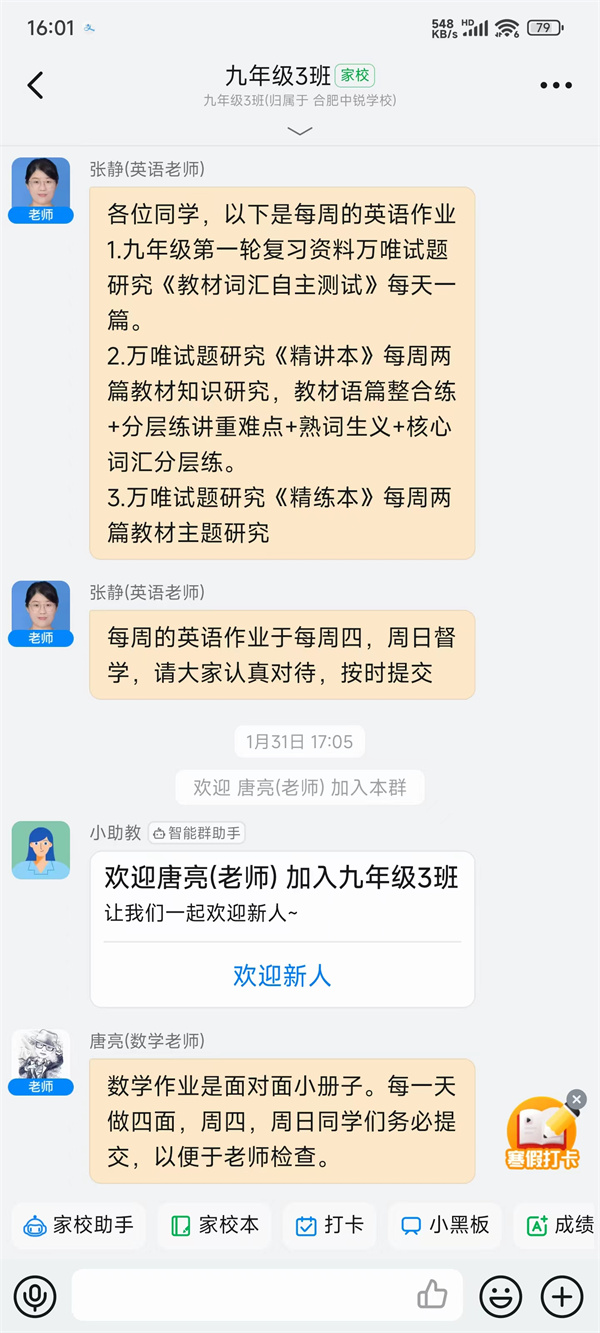The width and height of the screenshot is (600, 1333).
Task: Open the 寒假打卡 floating banner
Action: pyautogui.click(x=541, y=1138)
